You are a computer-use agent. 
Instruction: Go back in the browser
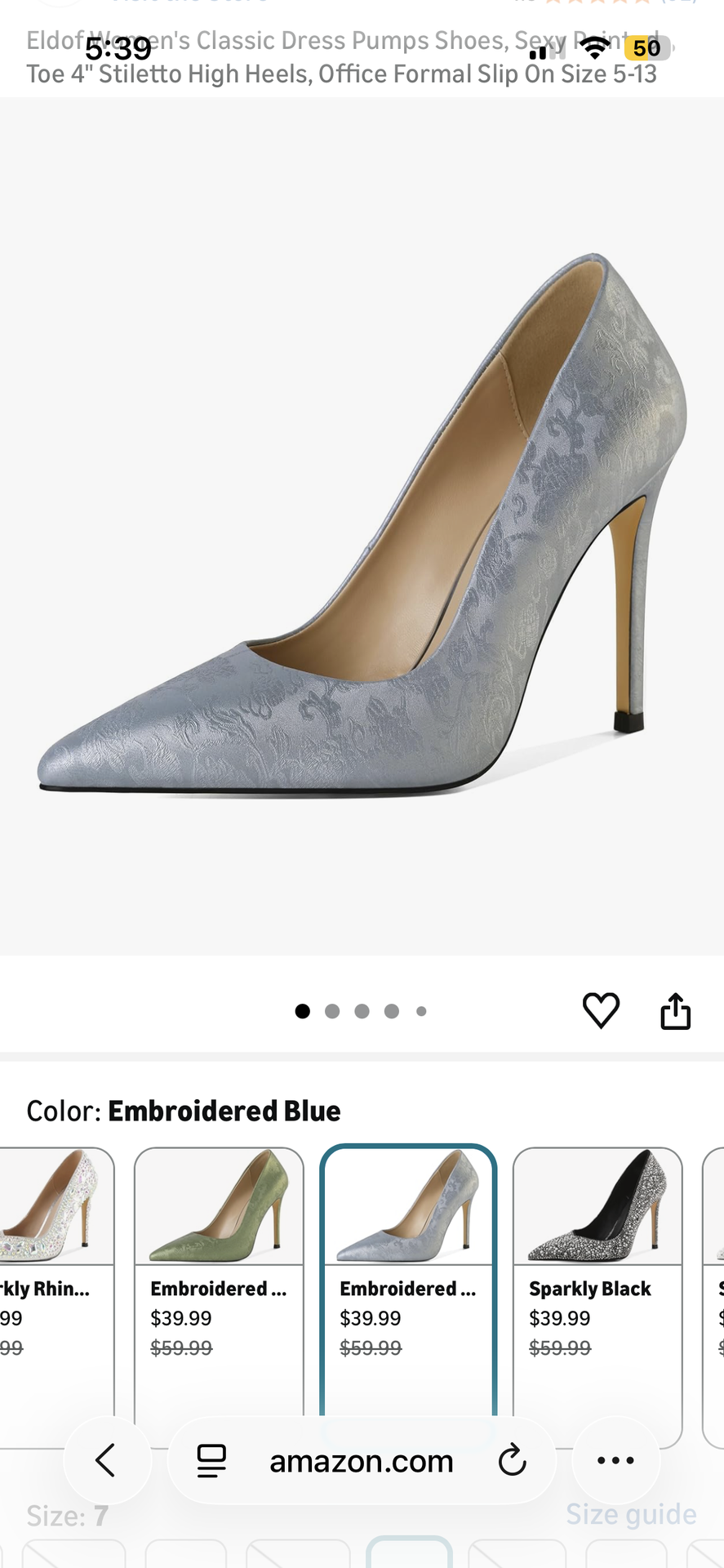[x=107, y=1460]
